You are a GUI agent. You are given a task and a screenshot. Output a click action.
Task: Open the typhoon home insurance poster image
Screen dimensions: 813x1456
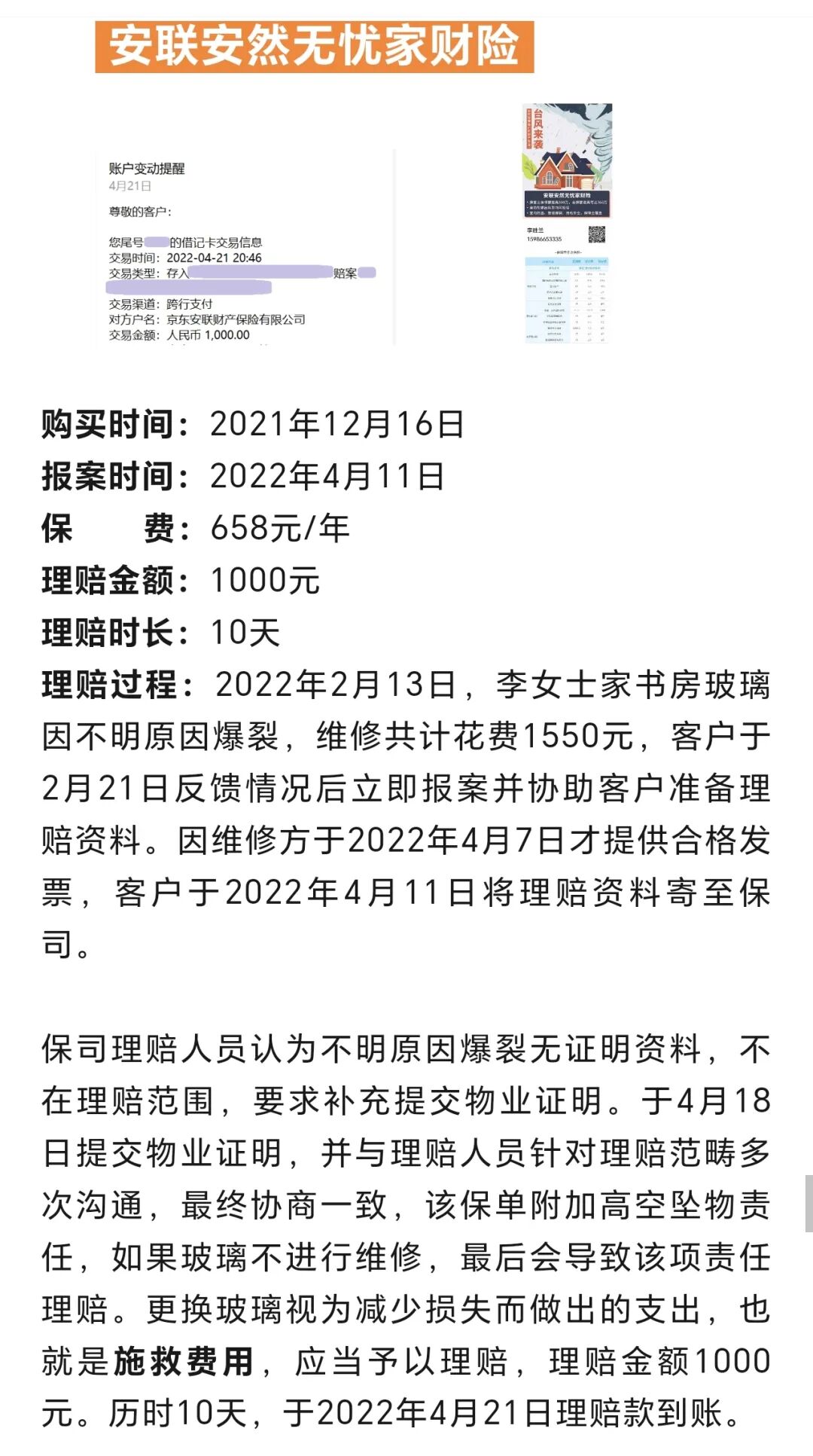pos(567,224)
